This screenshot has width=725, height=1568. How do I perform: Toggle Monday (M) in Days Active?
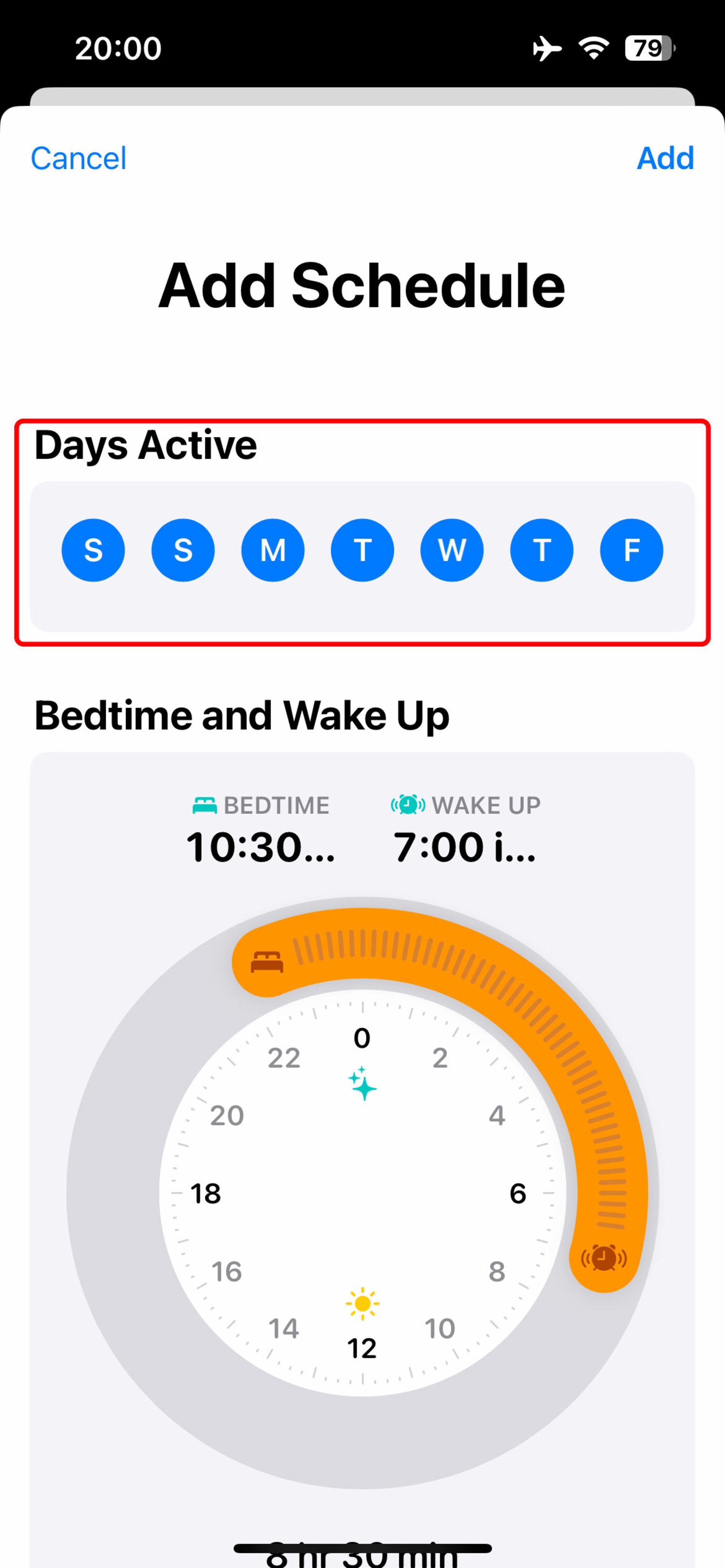272,550
